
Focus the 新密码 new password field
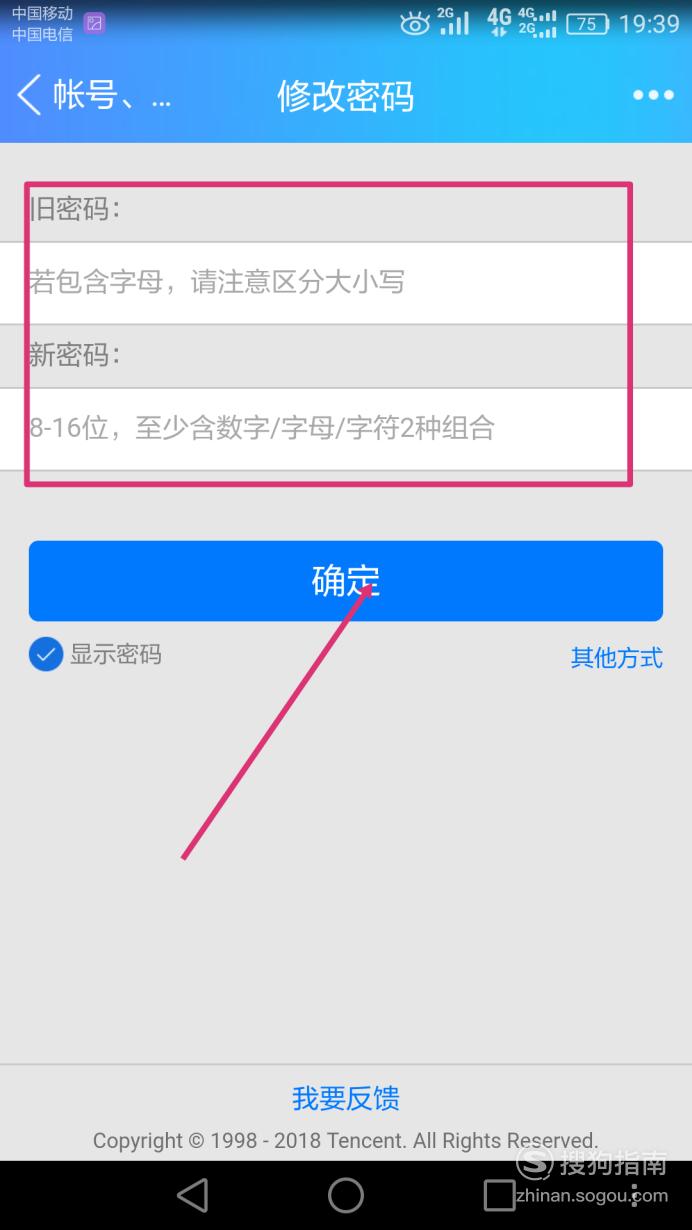345,429
